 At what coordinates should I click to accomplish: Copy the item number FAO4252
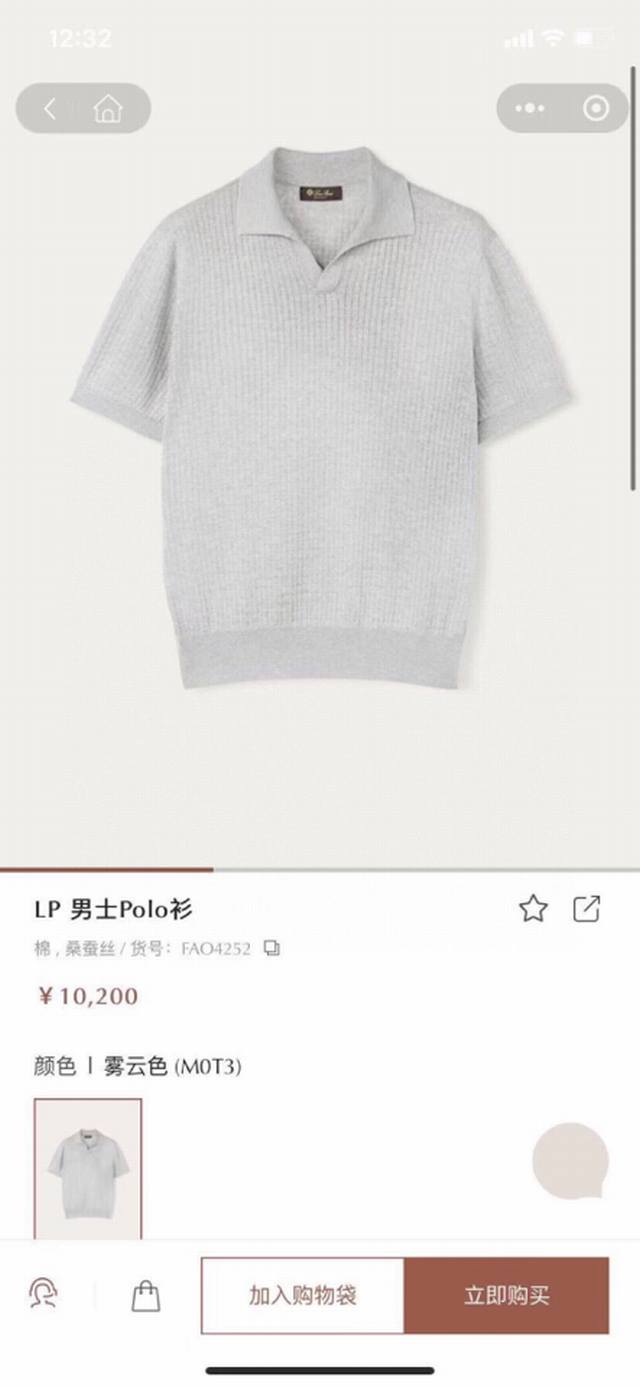[x=272, y=948]
